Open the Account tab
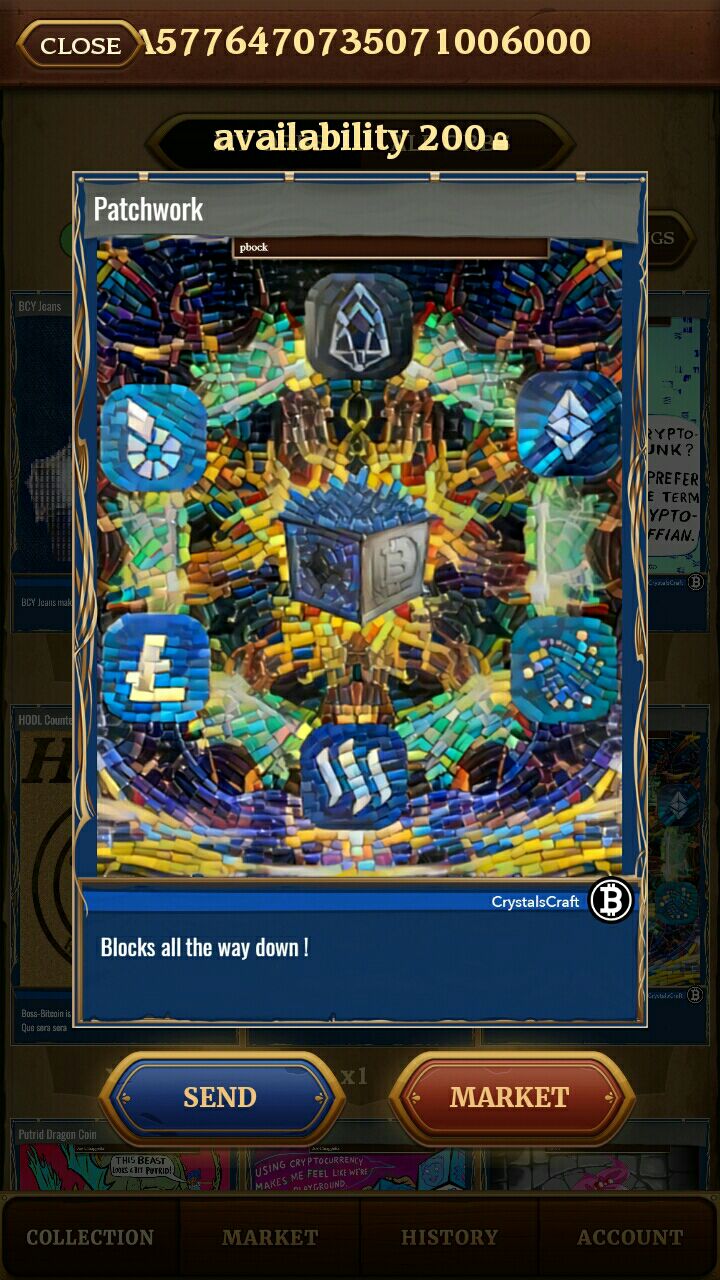Image resolution: width=720 pixels, height=1280 pixels. tap(629, 1237)
